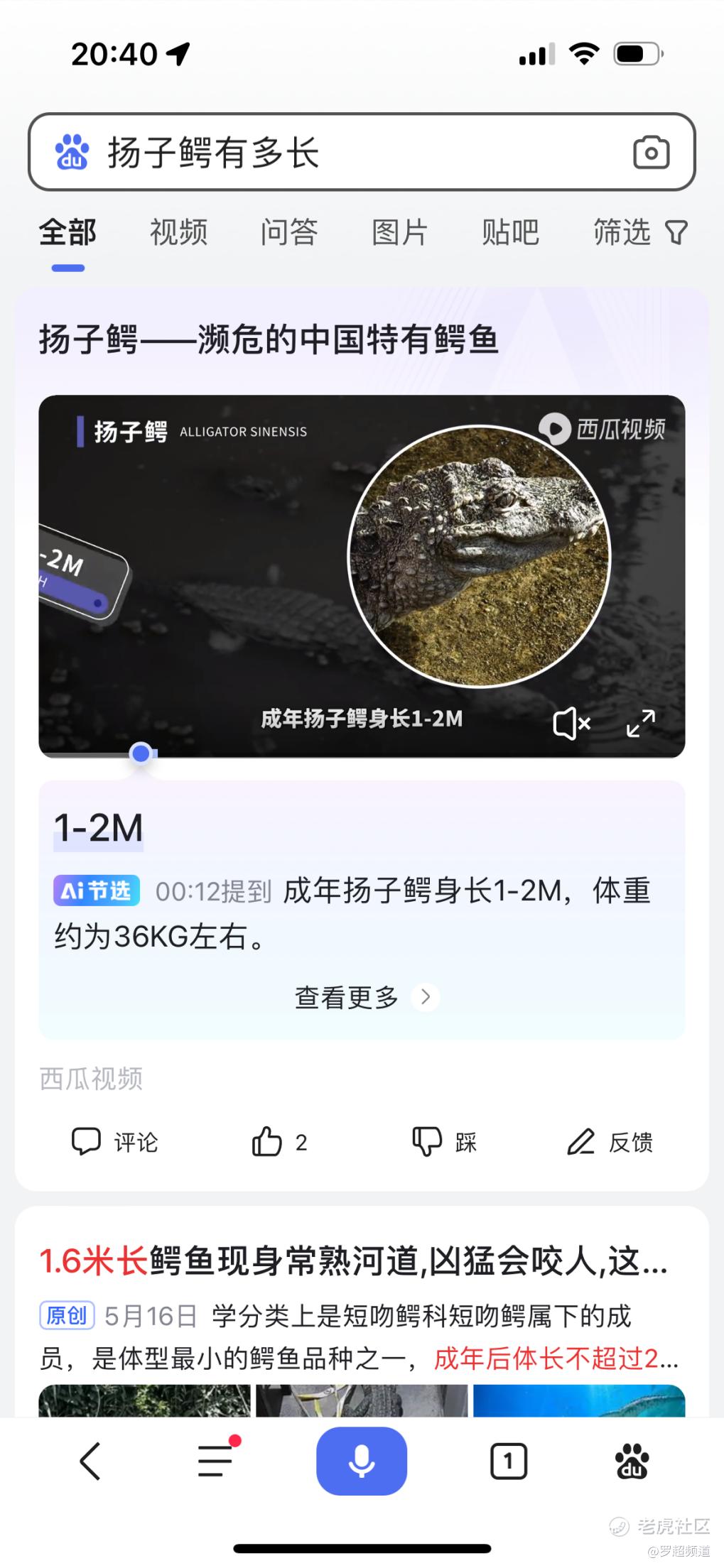The image size is (724, 1568).
Task: Open the bottom menu with red dot
Action: 216,1461
